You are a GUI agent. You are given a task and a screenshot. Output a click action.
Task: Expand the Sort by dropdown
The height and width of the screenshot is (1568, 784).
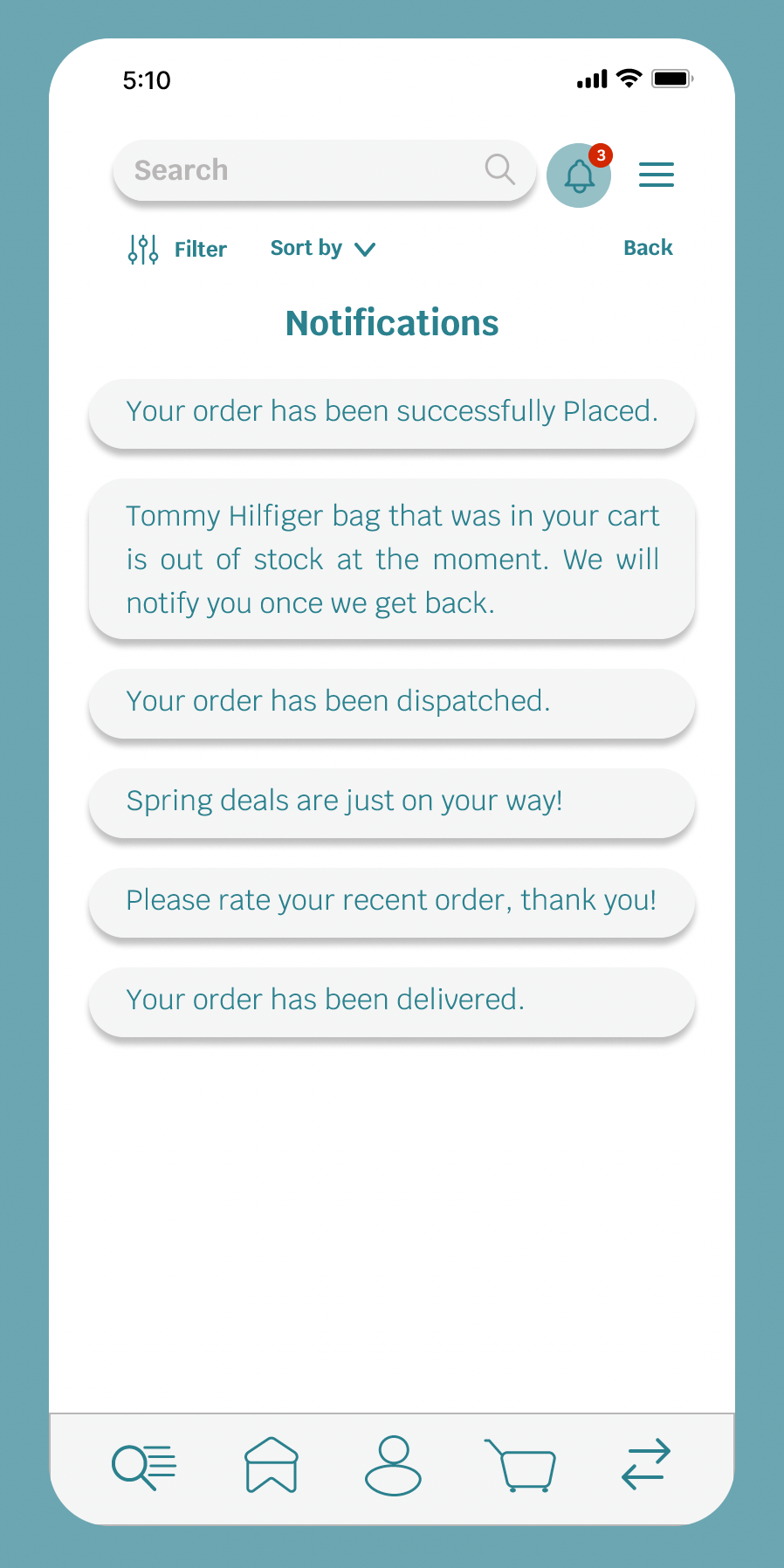pyautogui.click(x=322, y=249)
